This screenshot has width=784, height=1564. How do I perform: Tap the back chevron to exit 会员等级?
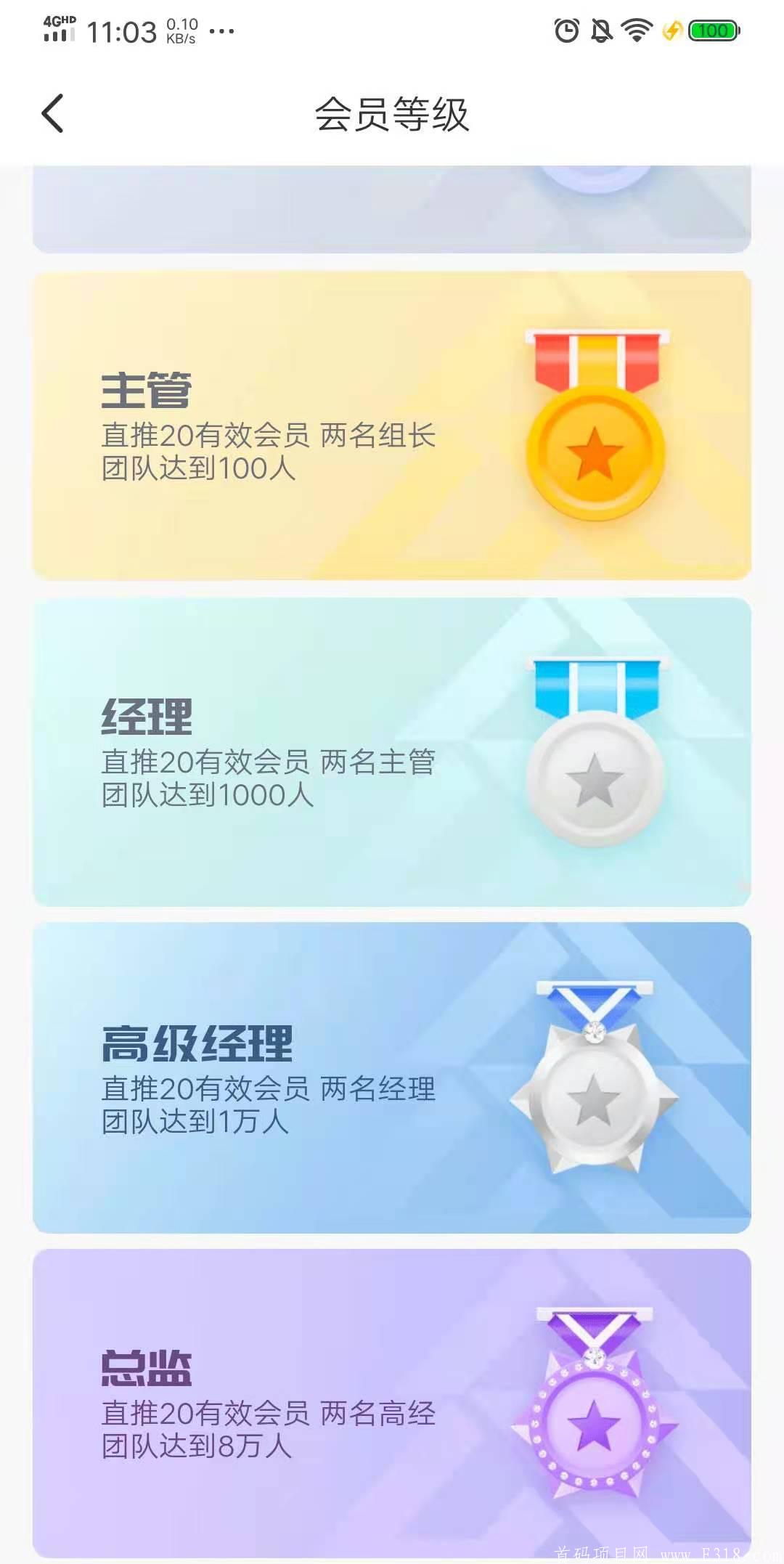tap(52, 115)
